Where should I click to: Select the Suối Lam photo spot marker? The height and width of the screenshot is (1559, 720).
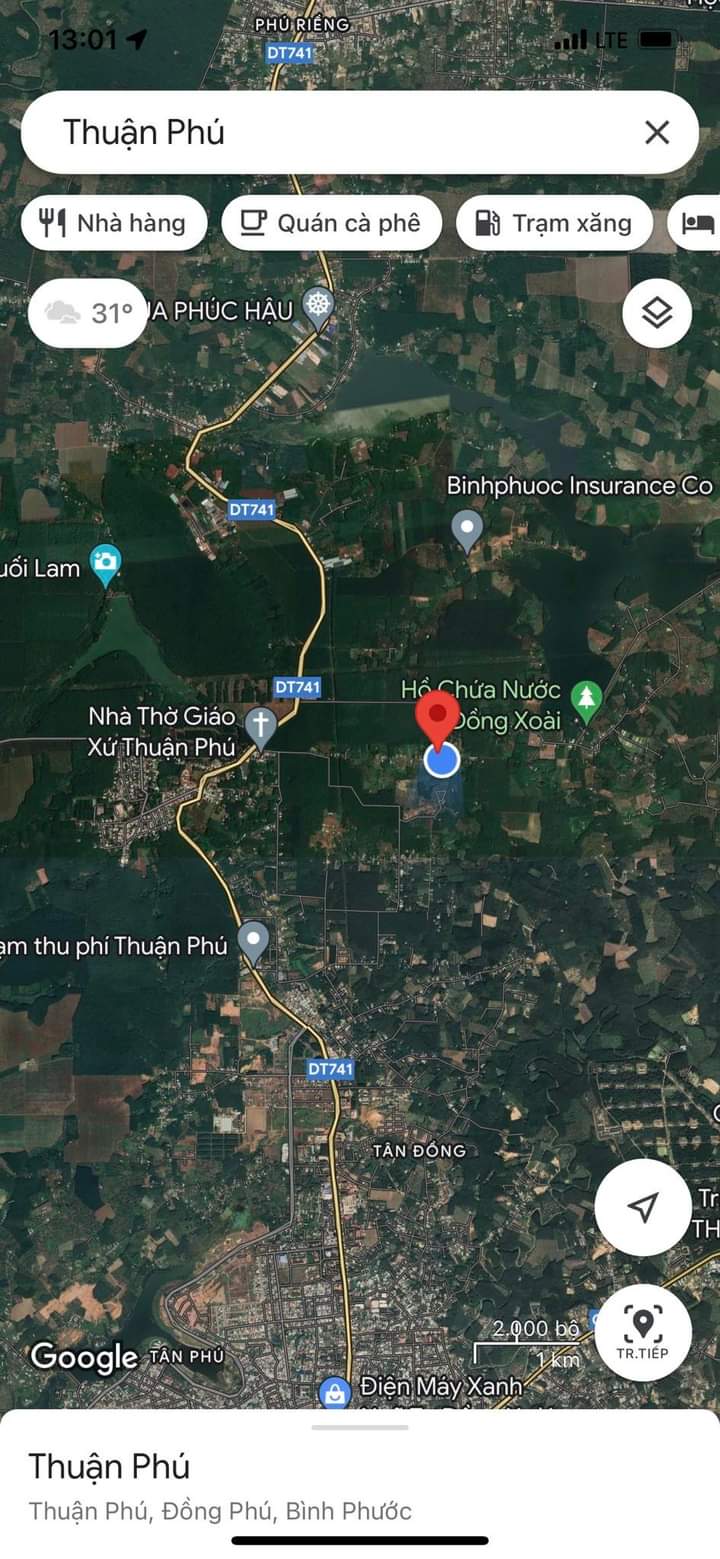pyautogui.click(x=105, y=564)
